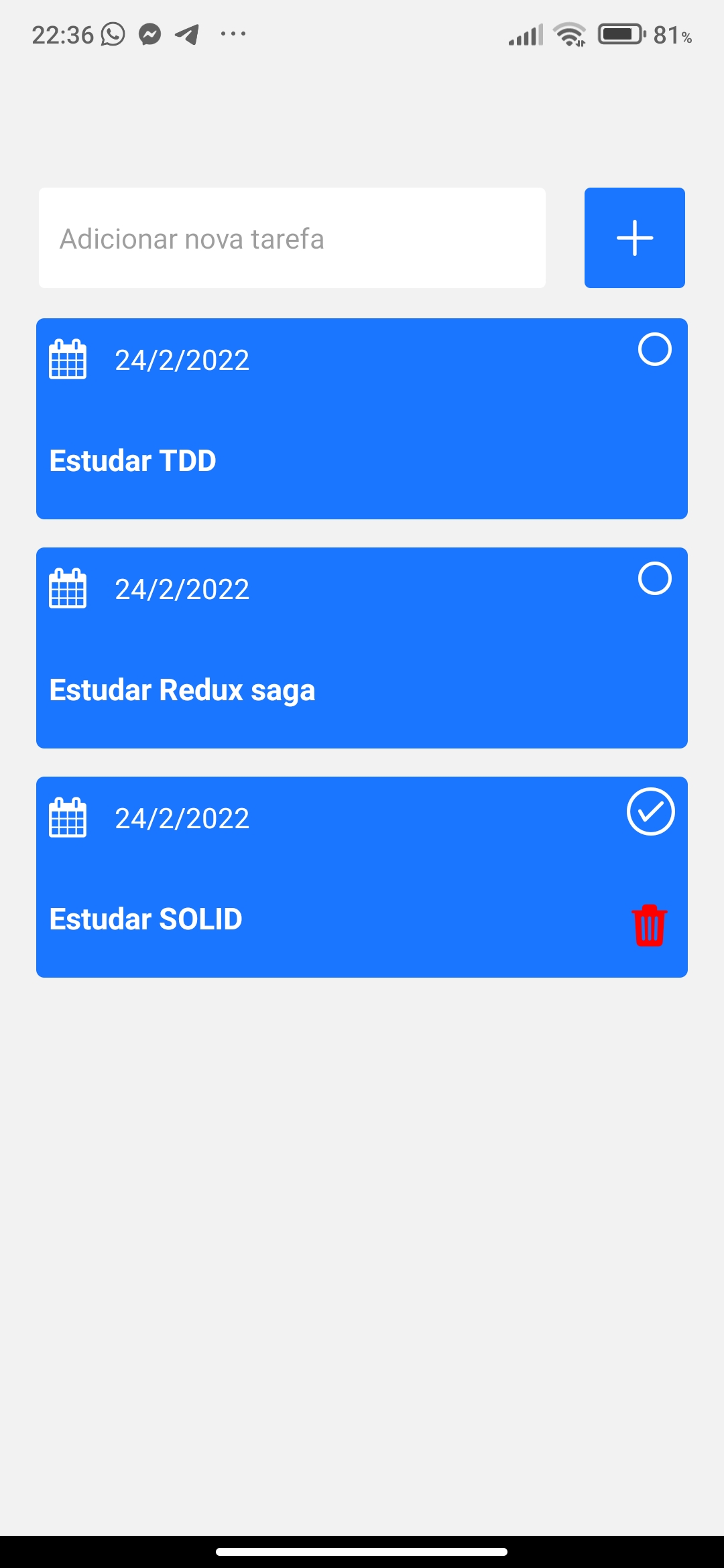Delete the 'Estudar SOLID' task via trash icon
The width and height of the screenshot is (724, 1568).
coord(649,925)
